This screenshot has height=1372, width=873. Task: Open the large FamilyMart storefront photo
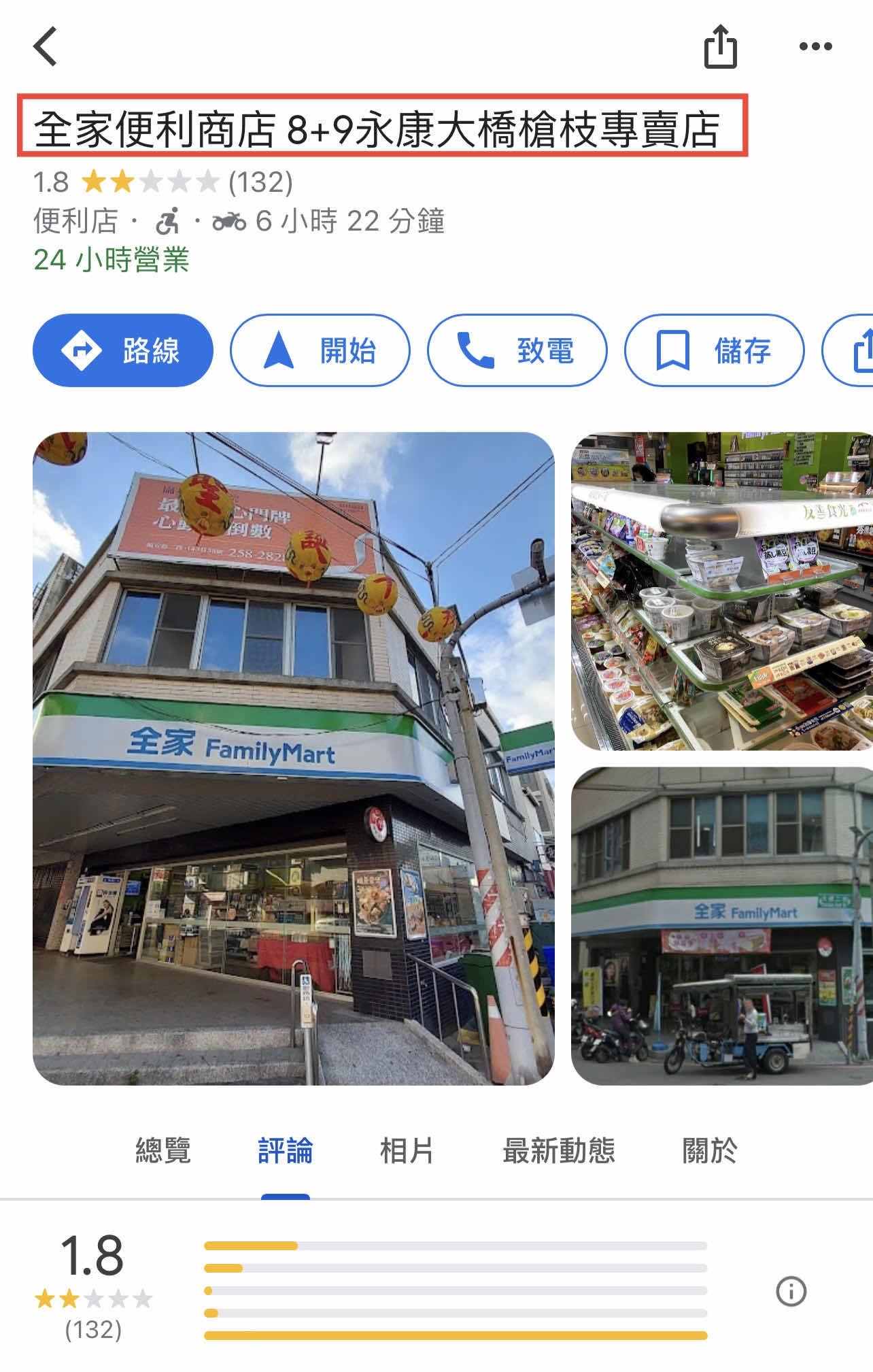tap(293, 758)
